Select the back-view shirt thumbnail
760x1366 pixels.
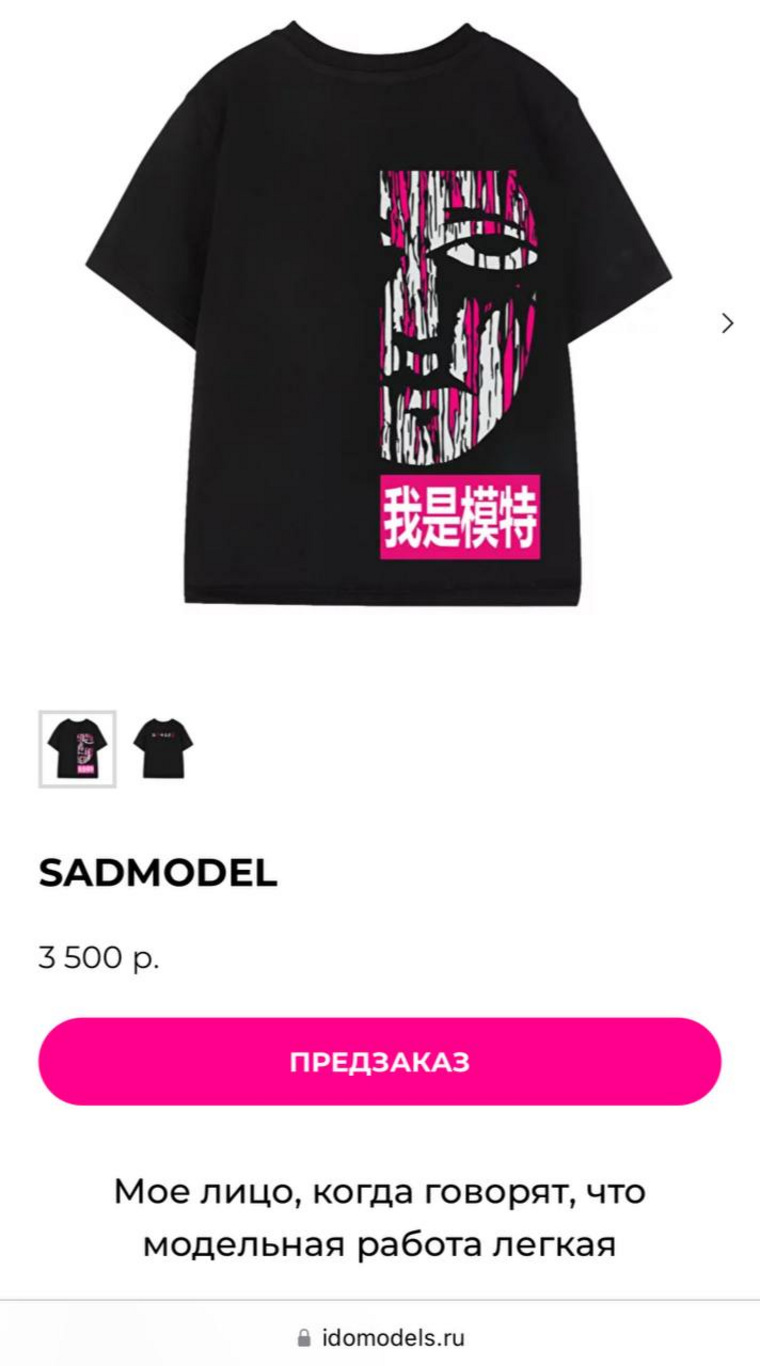(x=163, y=749)
